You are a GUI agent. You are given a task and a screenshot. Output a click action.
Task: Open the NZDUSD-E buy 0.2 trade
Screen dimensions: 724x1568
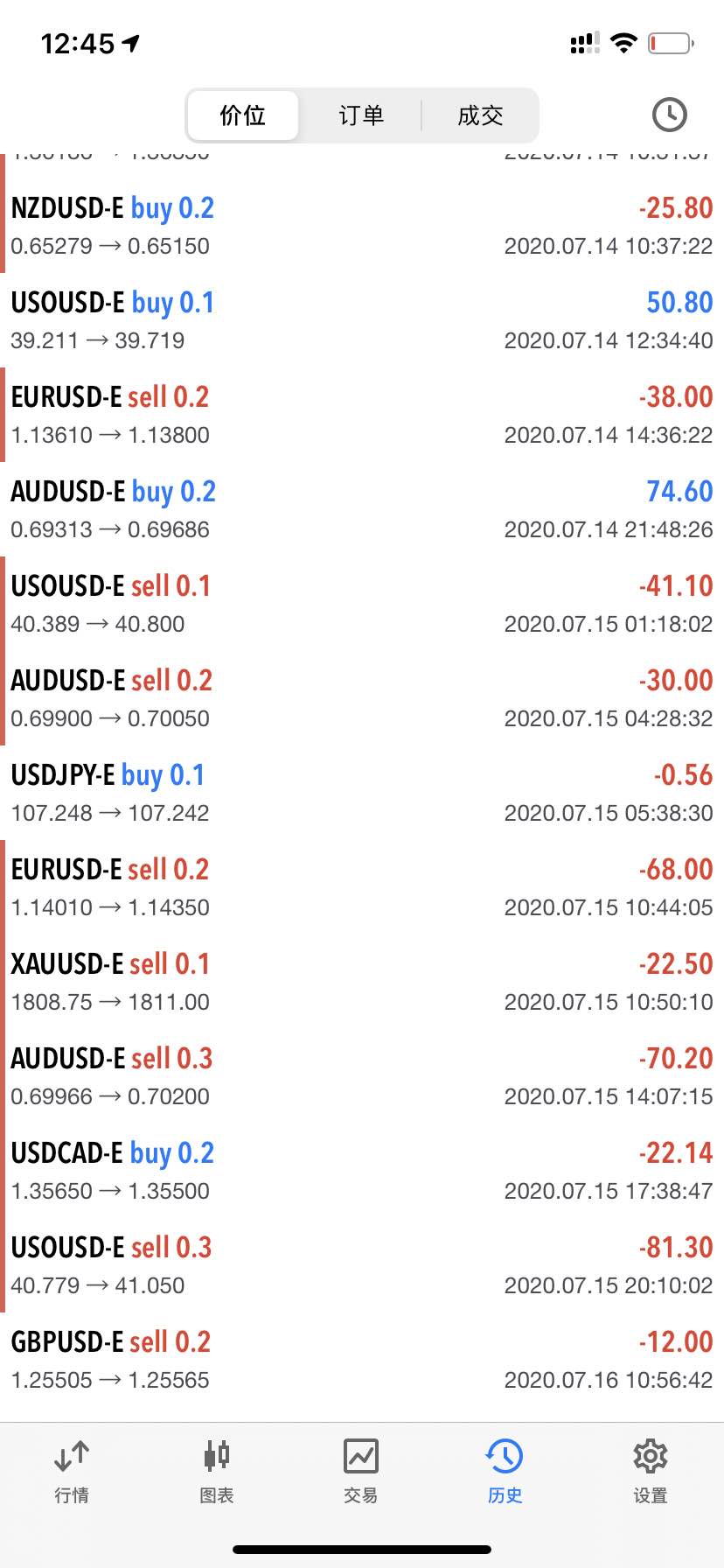point(362,226)
